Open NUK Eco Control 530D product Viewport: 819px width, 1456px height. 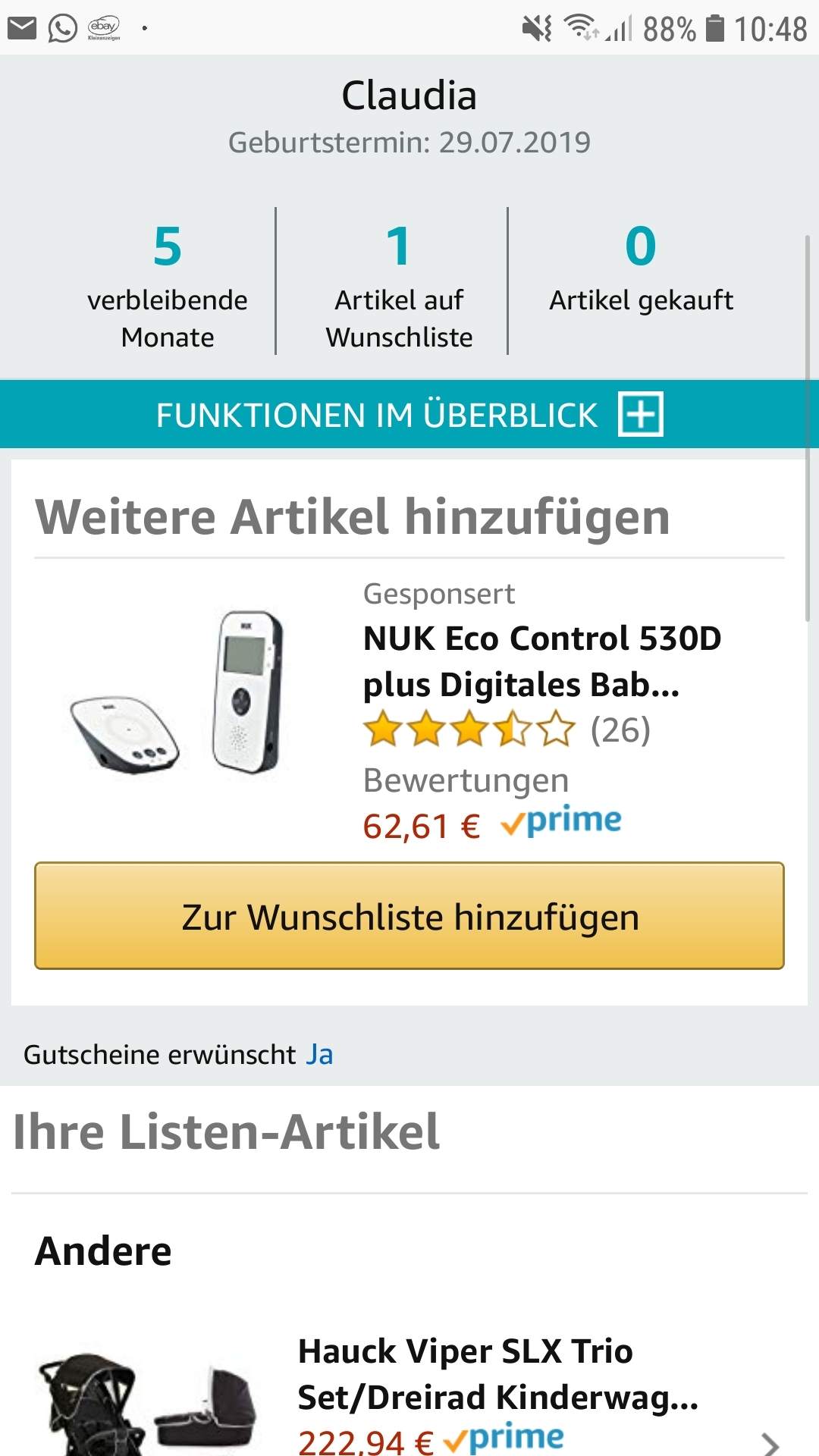541,661
